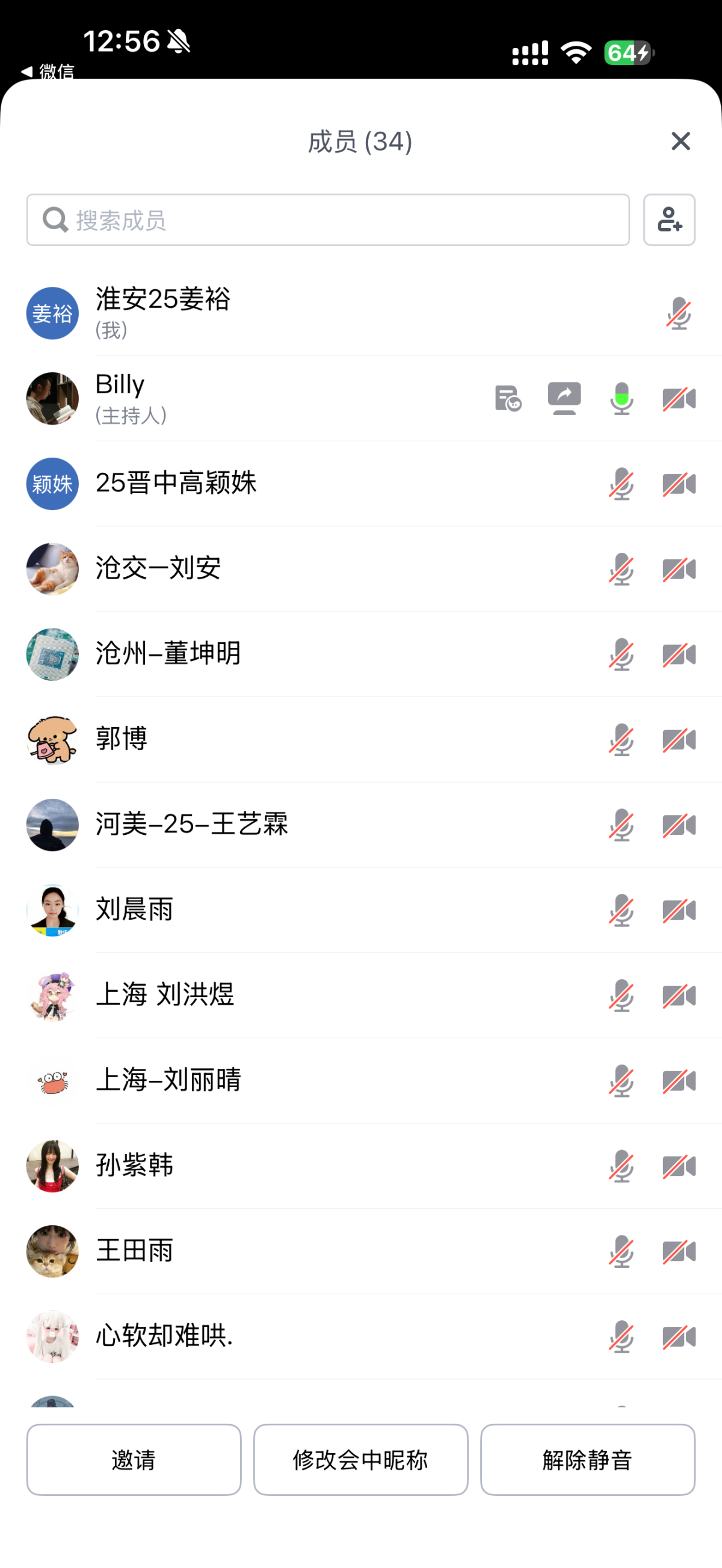Tap the add member icon beside search

coord(669,220)
